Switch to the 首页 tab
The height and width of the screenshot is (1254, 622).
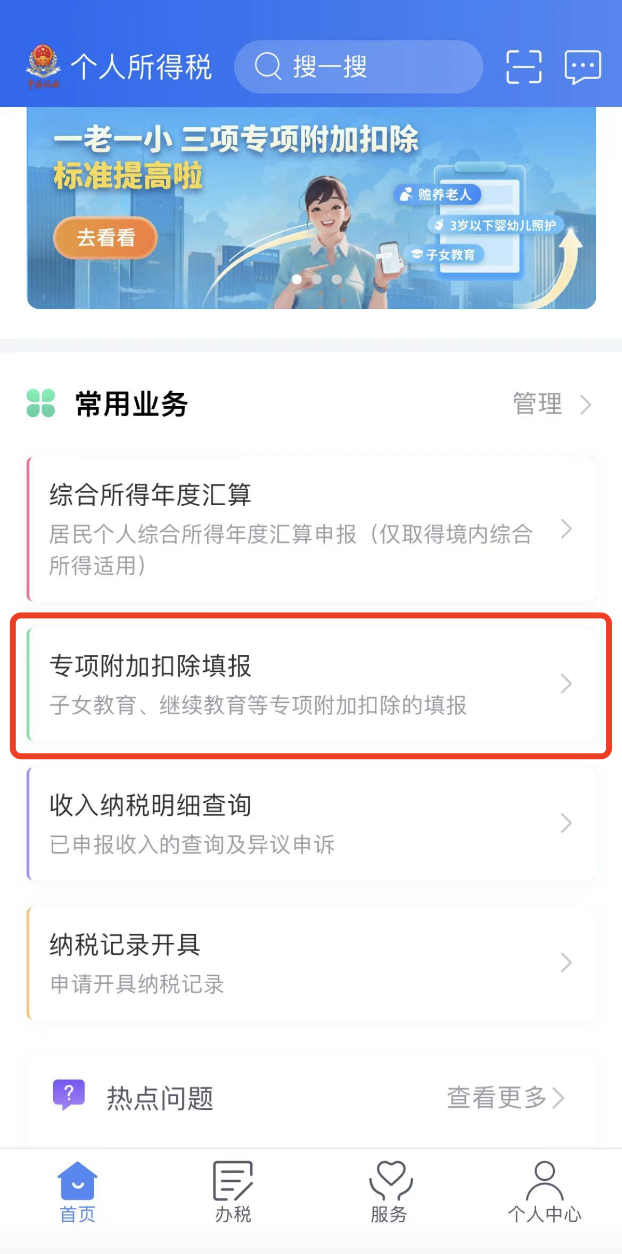pos(78,1193)
